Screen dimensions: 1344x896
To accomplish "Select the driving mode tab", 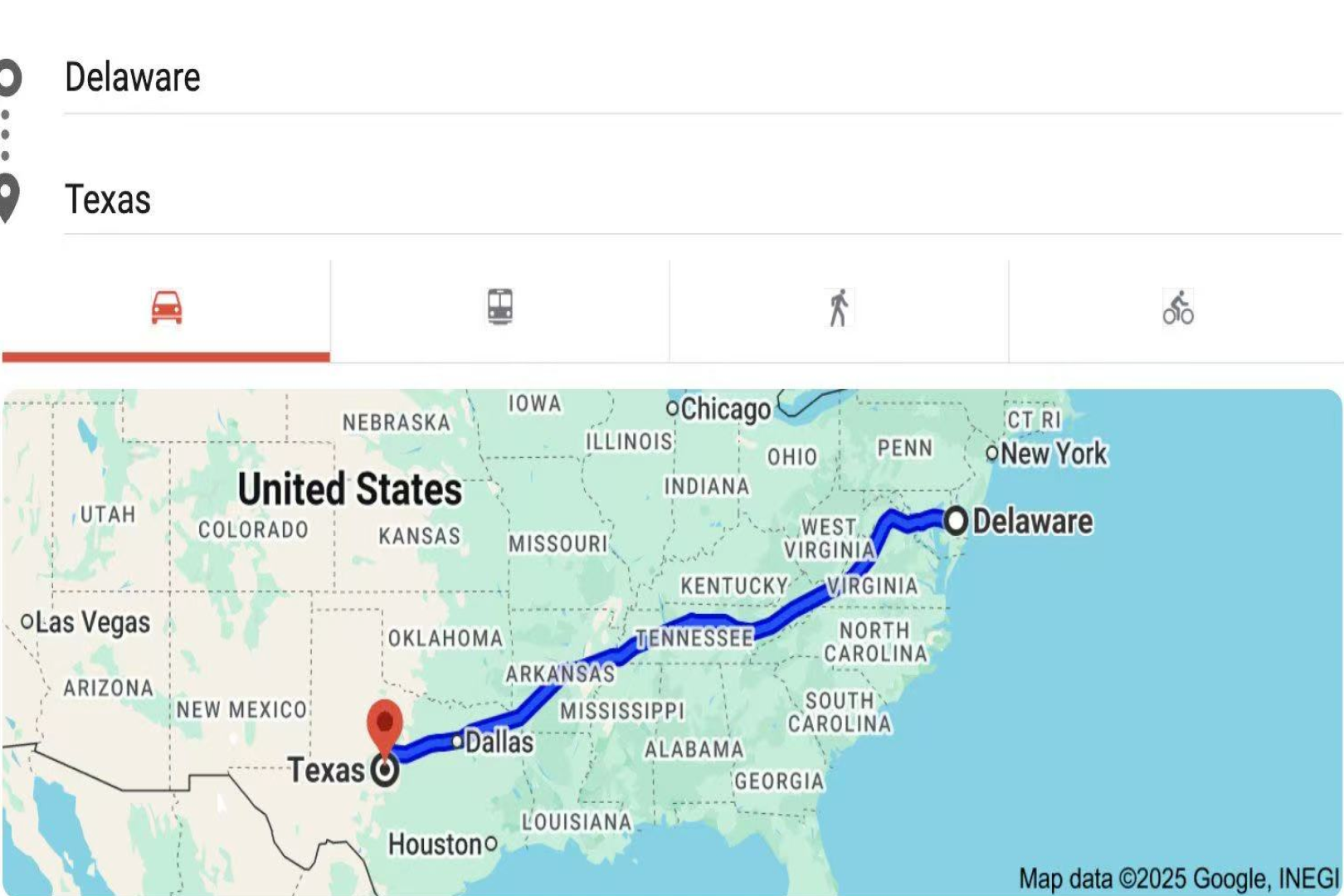I will tap(166, 308).
